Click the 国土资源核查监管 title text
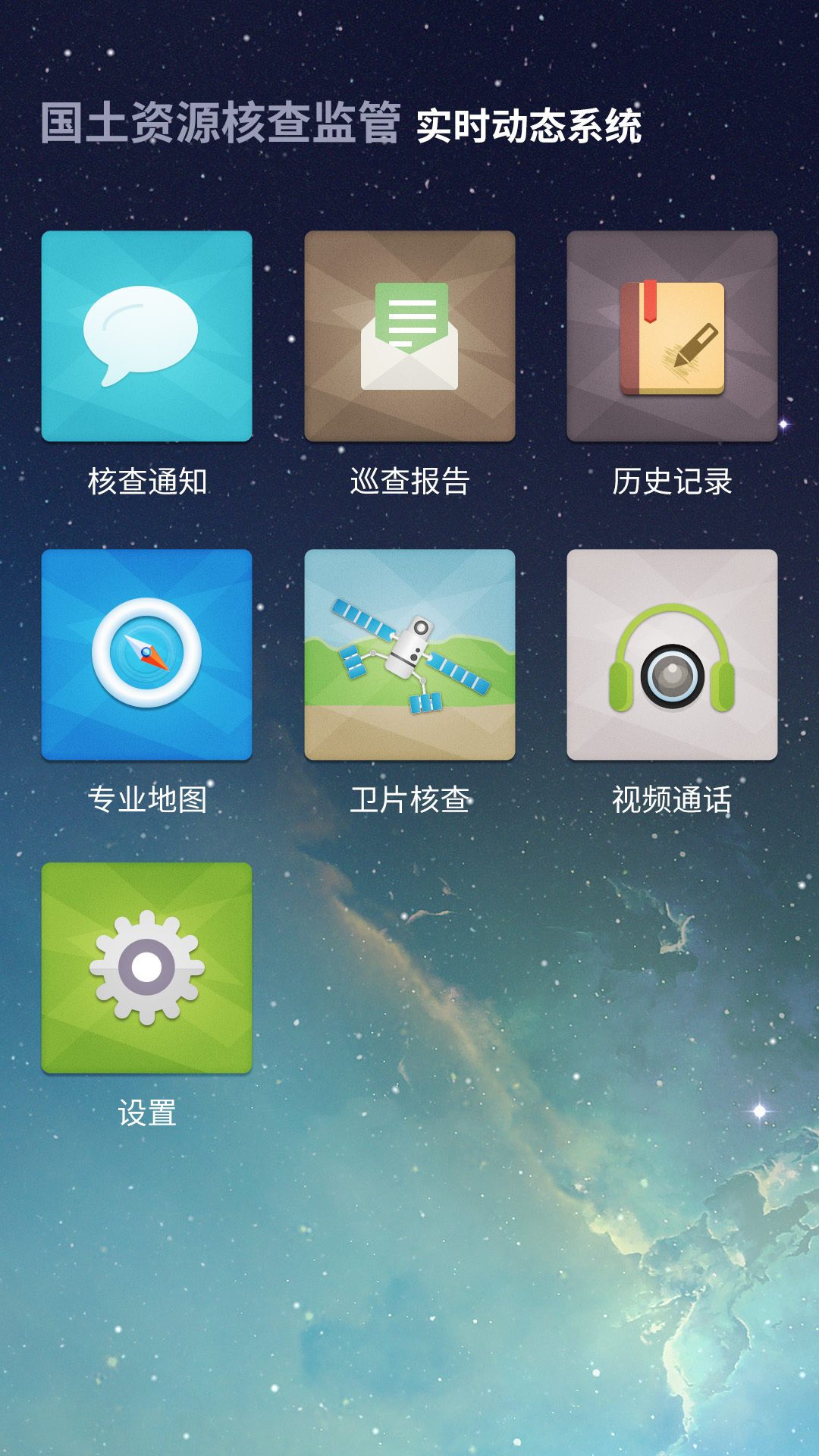 coord(220,125)
